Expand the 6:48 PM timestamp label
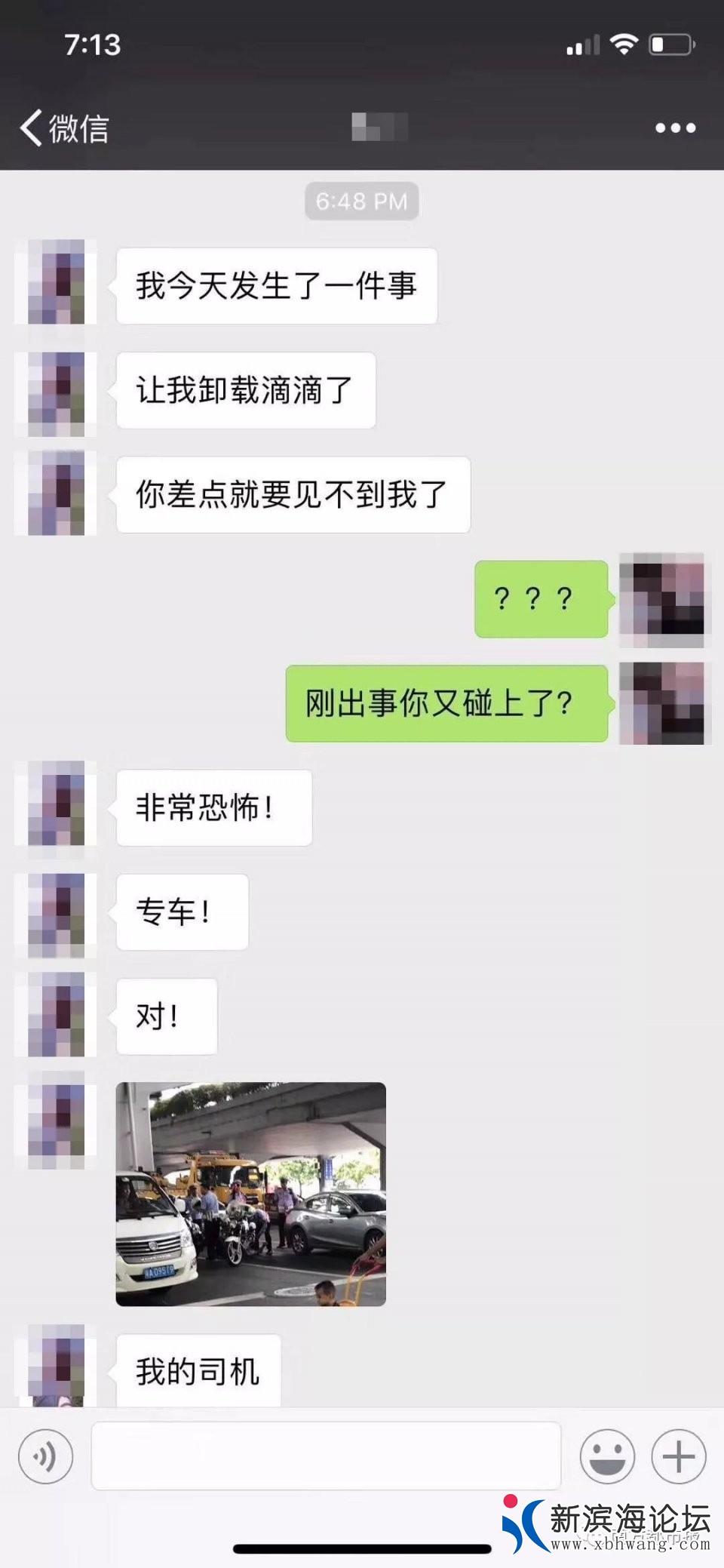This screenshot has height=1568, width=724. [361, 201]
